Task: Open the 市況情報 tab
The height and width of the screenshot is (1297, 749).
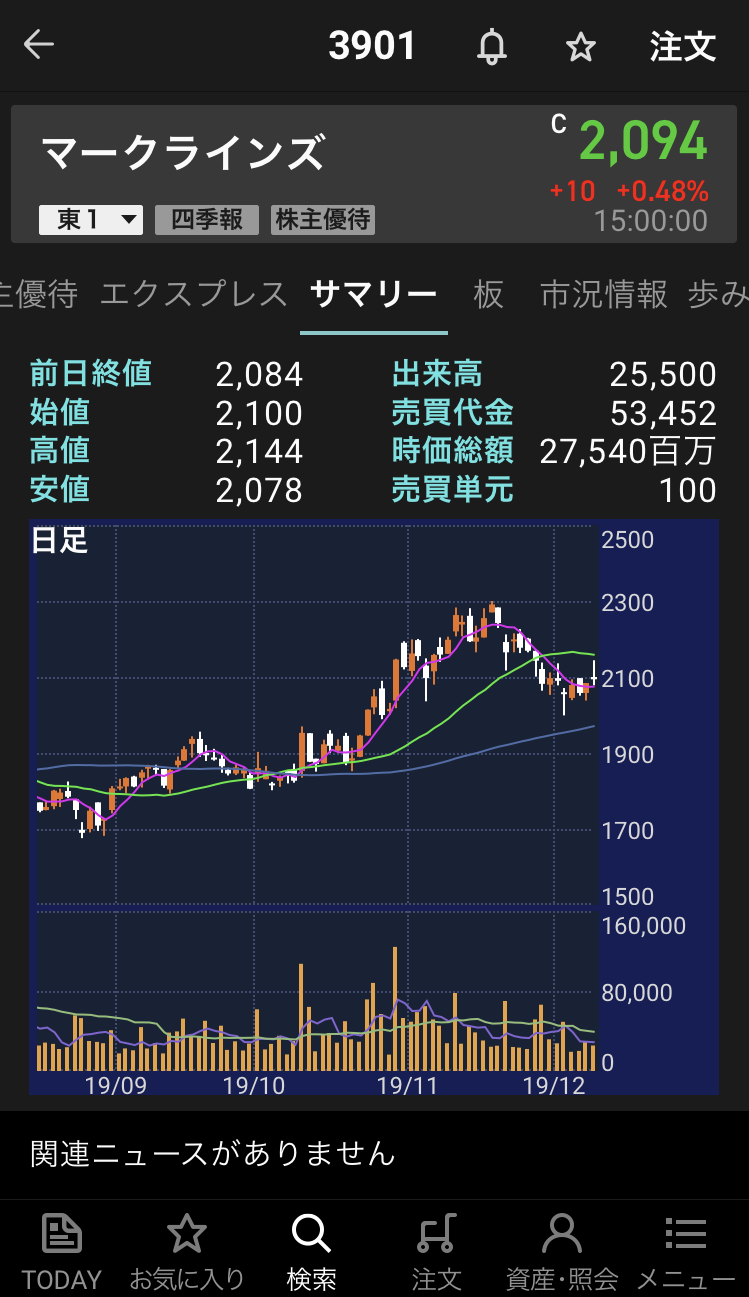Action: [x=604, y=294]
